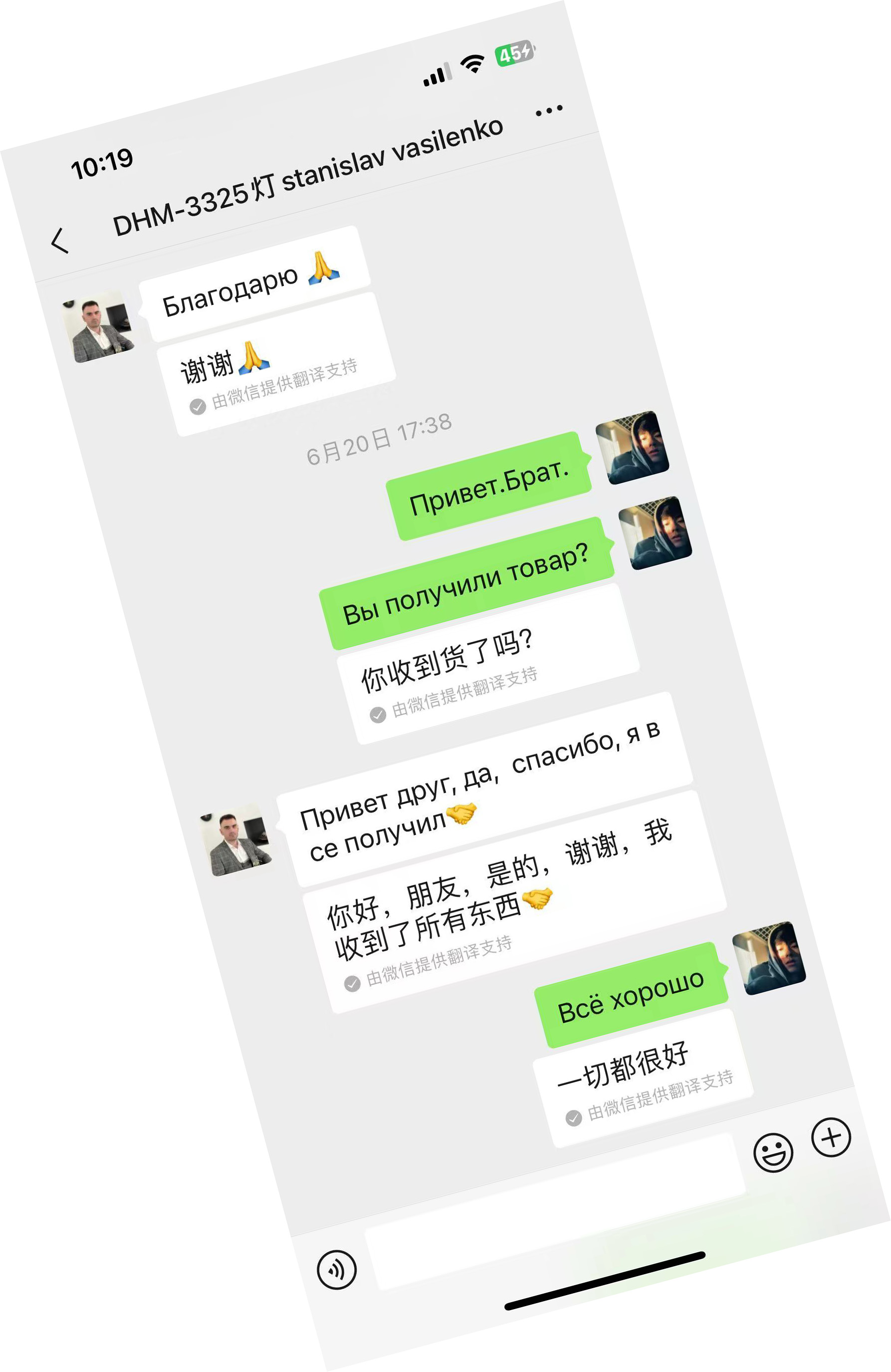
Task: Open the plus attachments menu
Action: (x=831, y=1137)
